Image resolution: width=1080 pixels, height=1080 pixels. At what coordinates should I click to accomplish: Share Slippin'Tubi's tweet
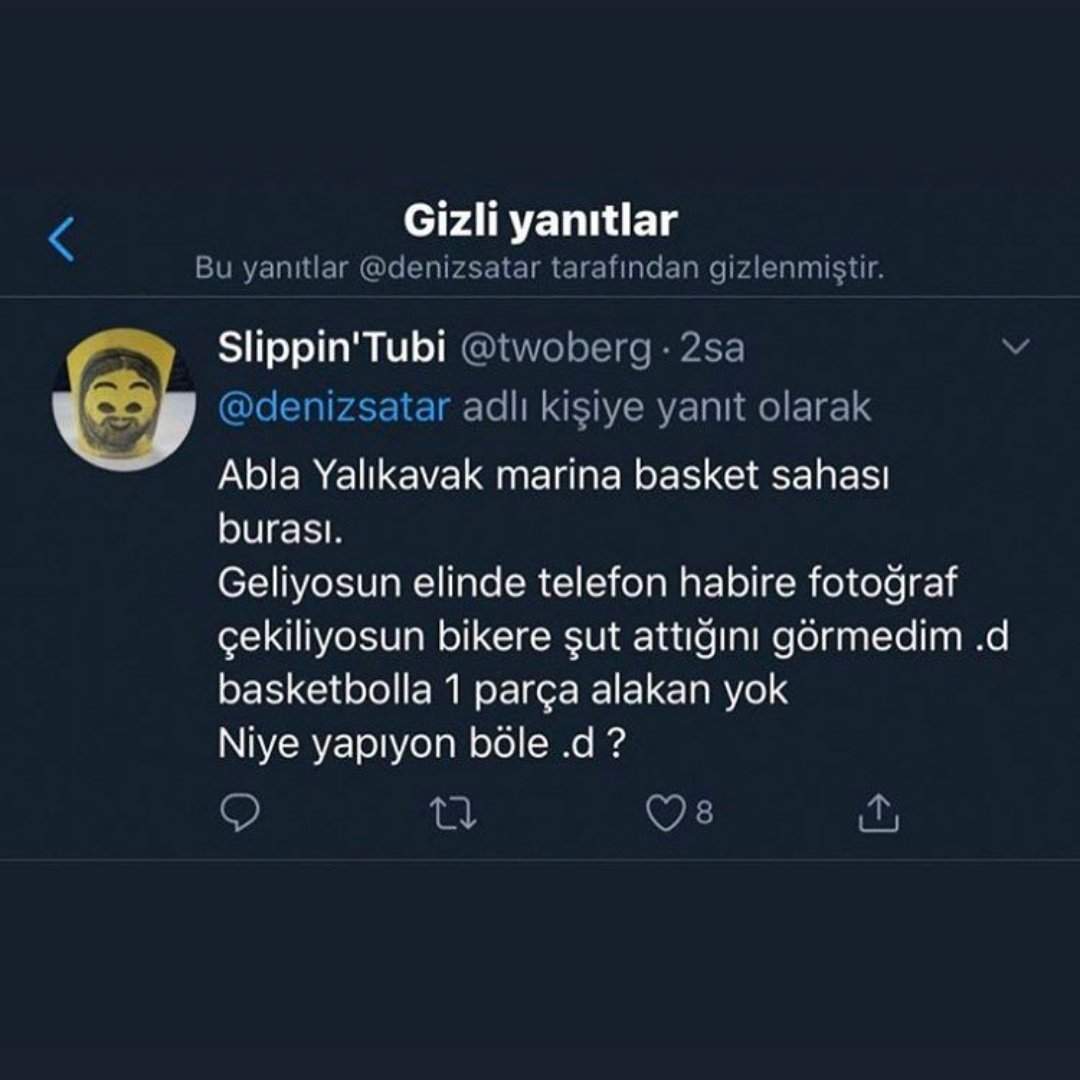[879, 813]
